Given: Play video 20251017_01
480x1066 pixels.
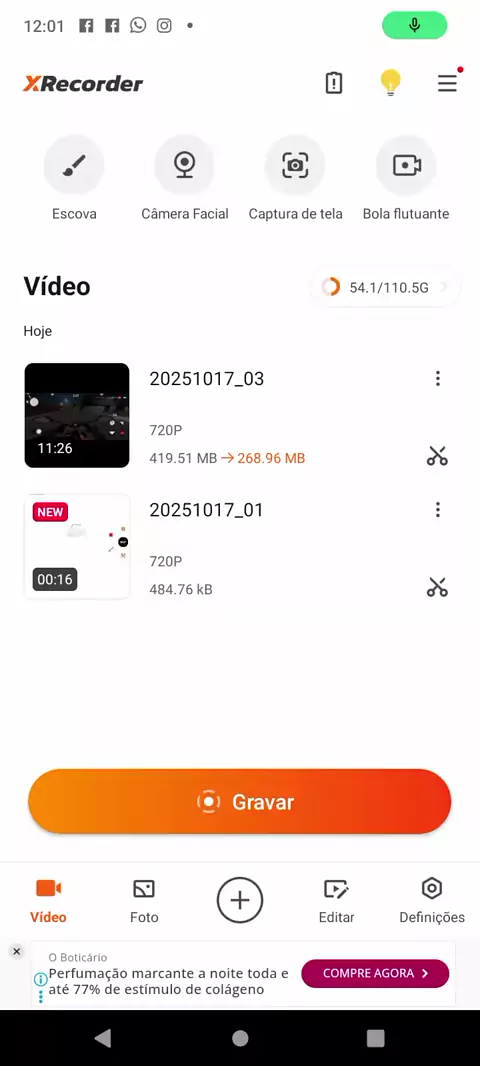Looking at the screenshot, I should [77, 547].
